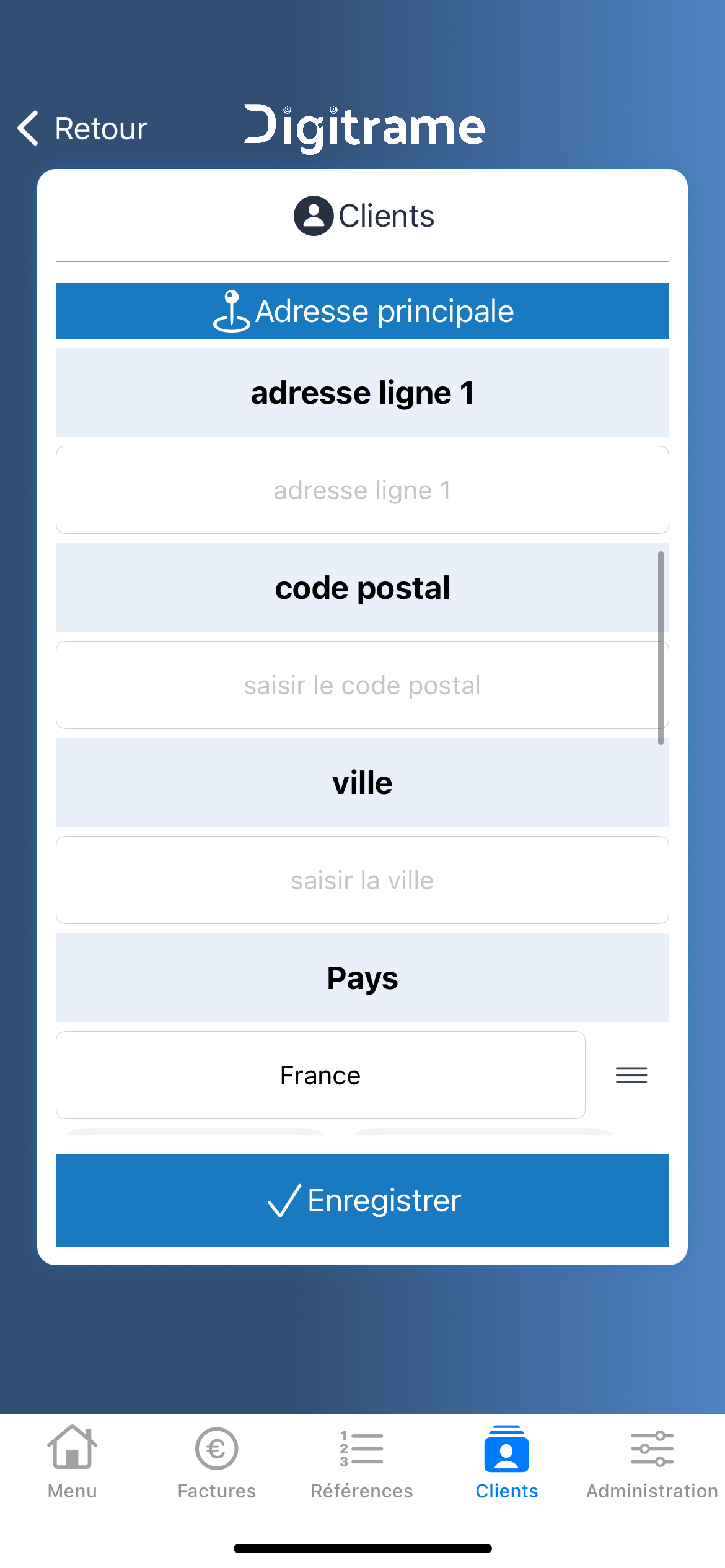
Task: Tap the France country field
Action: coord(320,1075)
